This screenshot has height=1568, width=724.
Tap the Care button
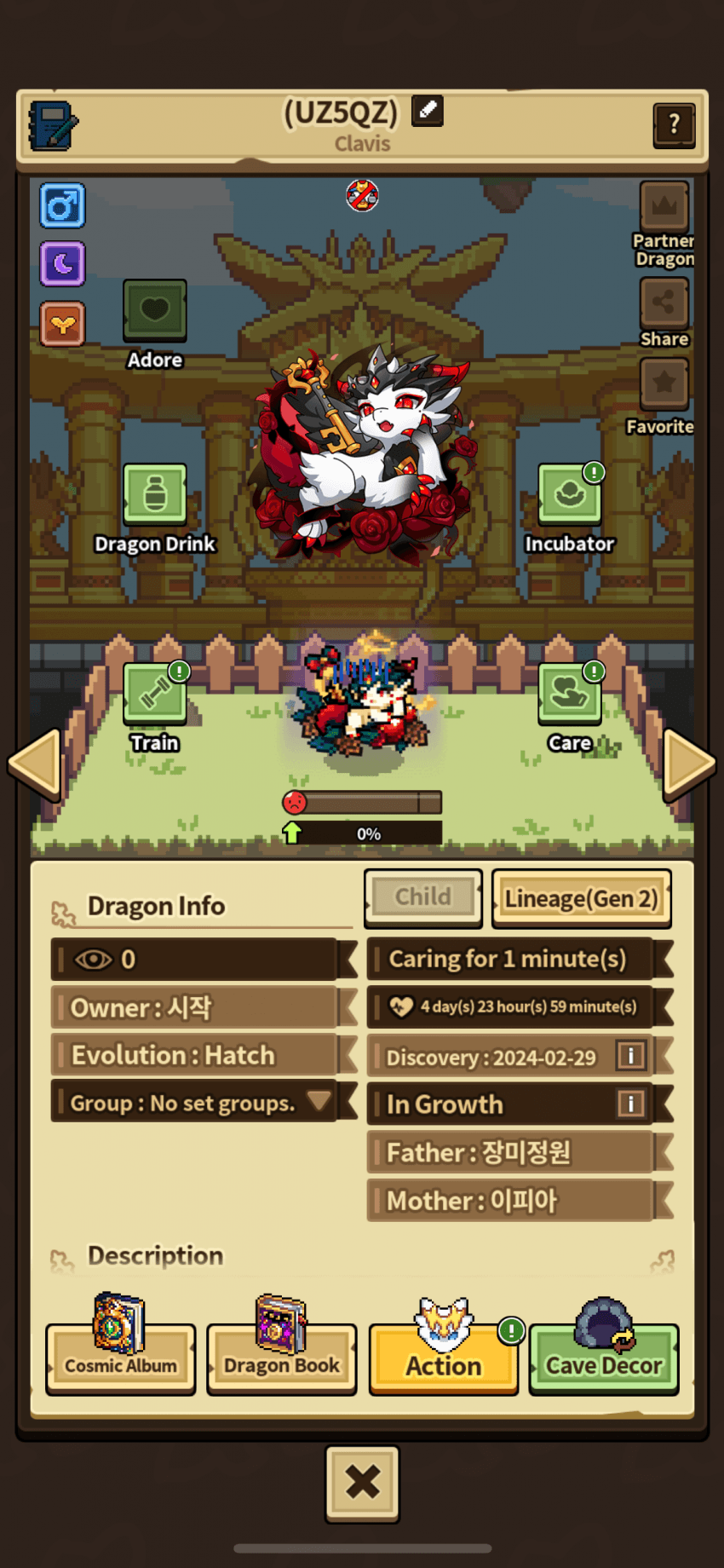(570, 694)
